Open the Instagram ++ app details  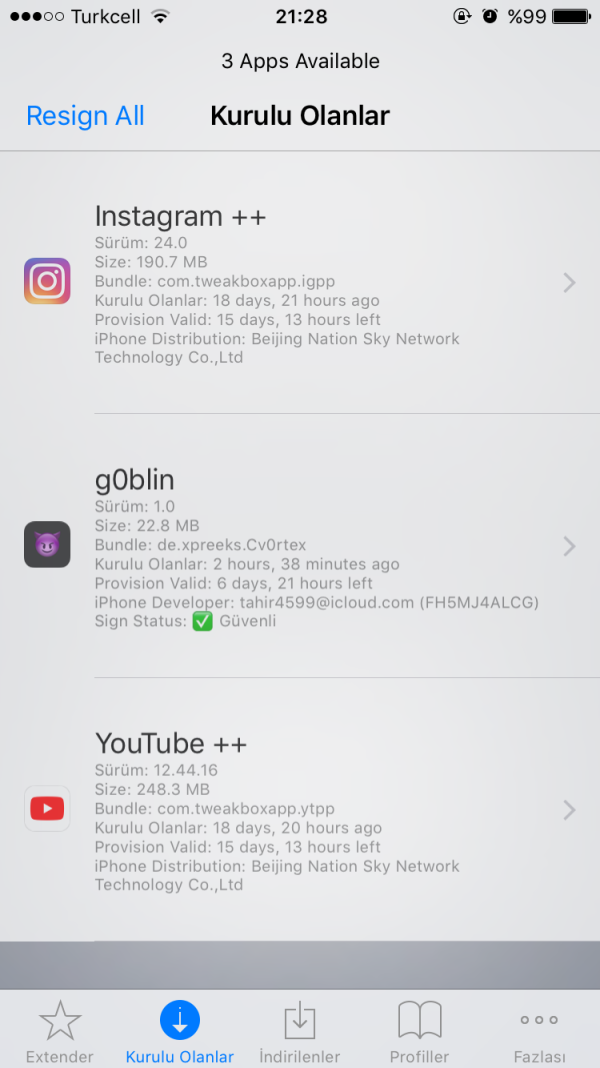pyautogui.click(x=300, y=283)
